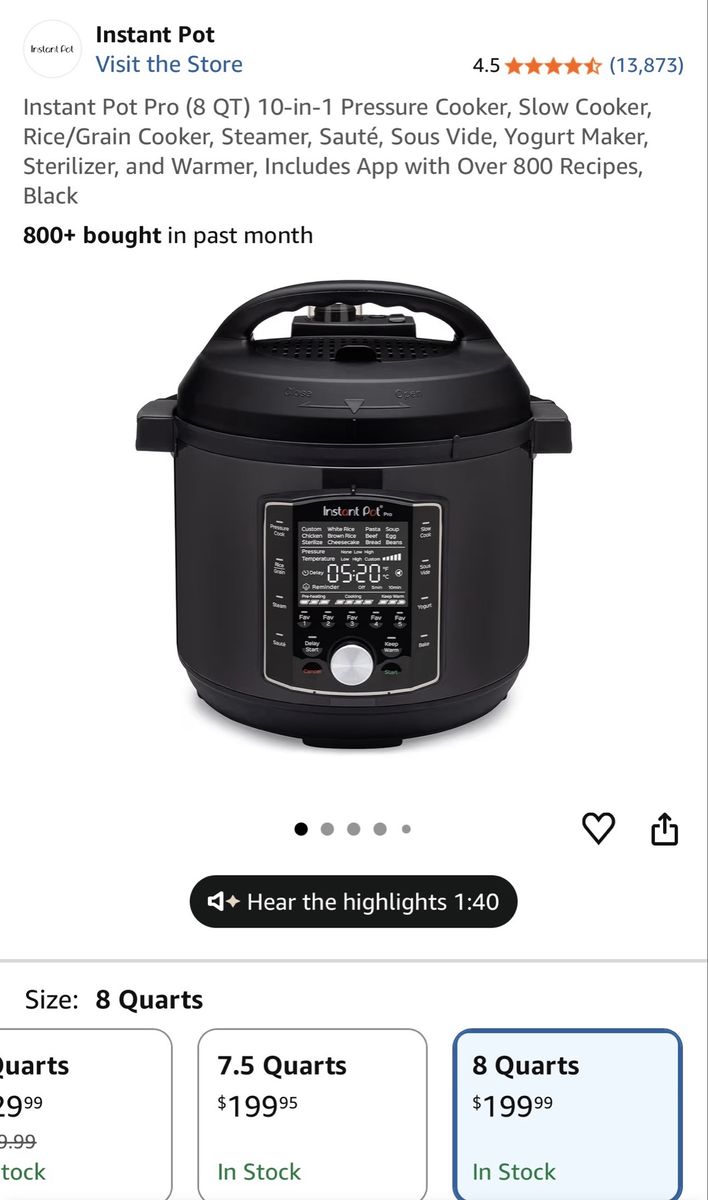
Task: Choose the 8 Quarts size option
Action: click(x=567, y=1113)
